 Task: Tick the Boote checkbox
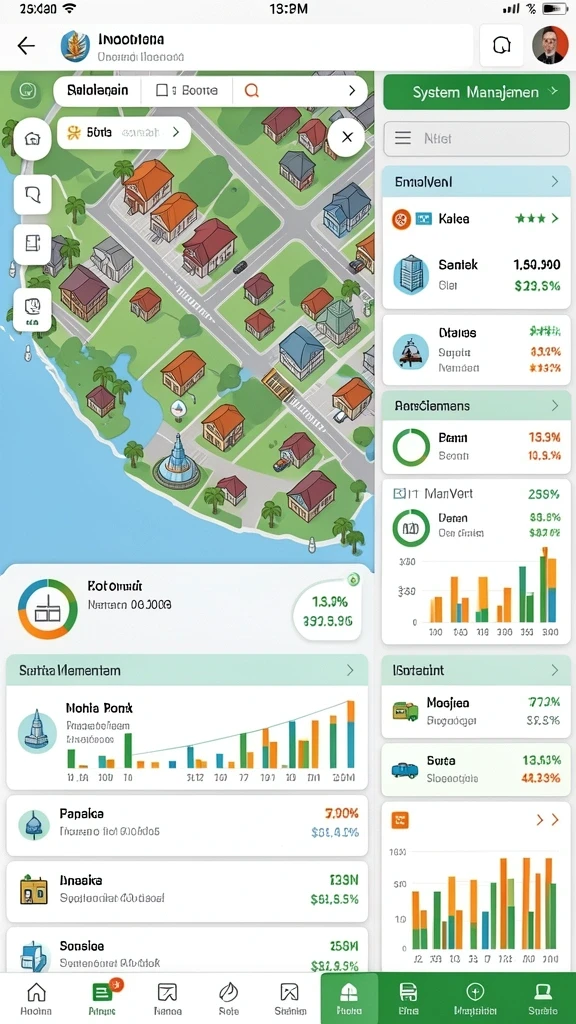tap(162, 91)
